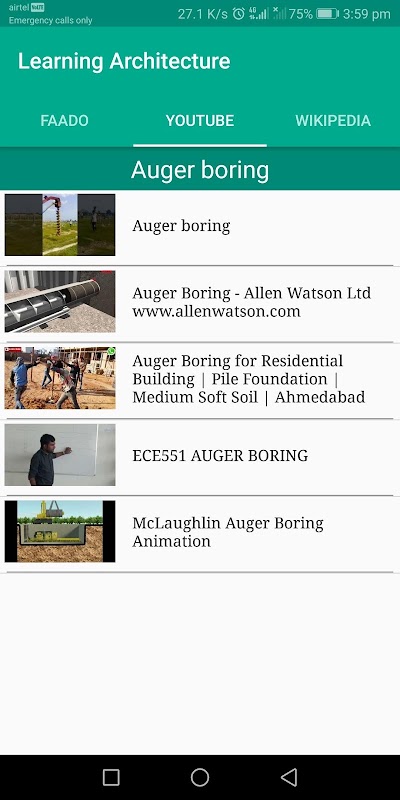Open McLaughlin Auger Boring Animation video
This screenshot has width=400, height=800.
(200, 534)
